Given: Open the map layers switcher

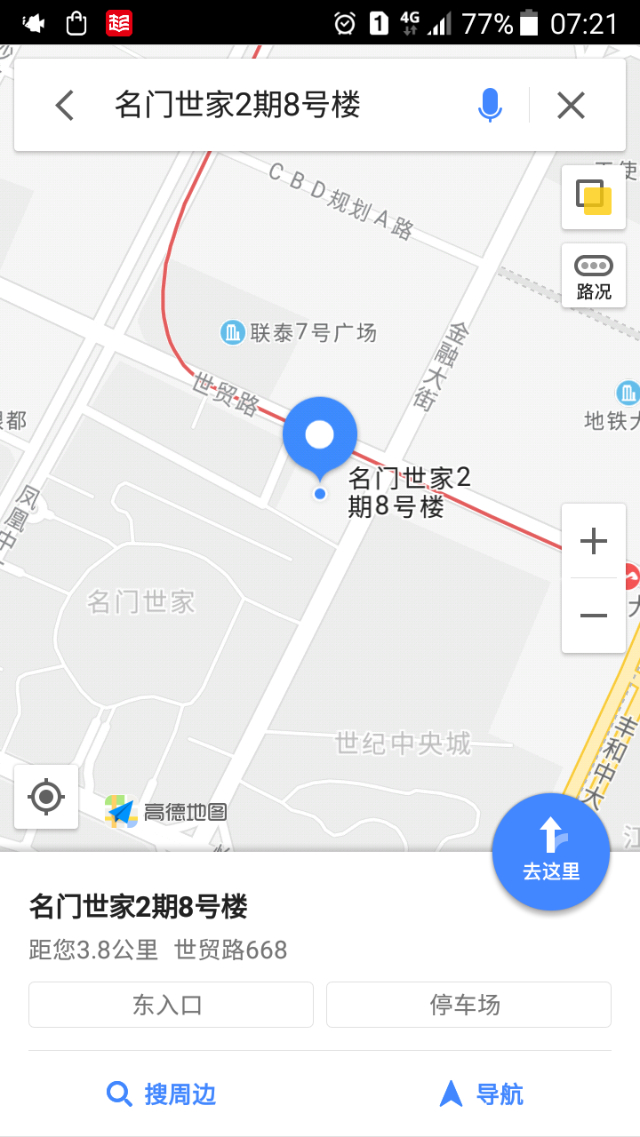Looking at the screenshot, I should tap(594, 197).
